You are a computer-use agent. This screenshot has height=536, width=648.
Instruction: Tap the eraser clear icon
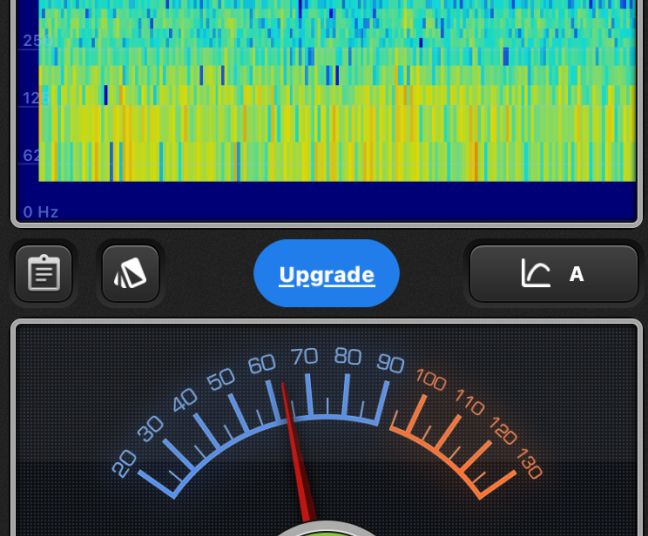[x=131, y=274]
